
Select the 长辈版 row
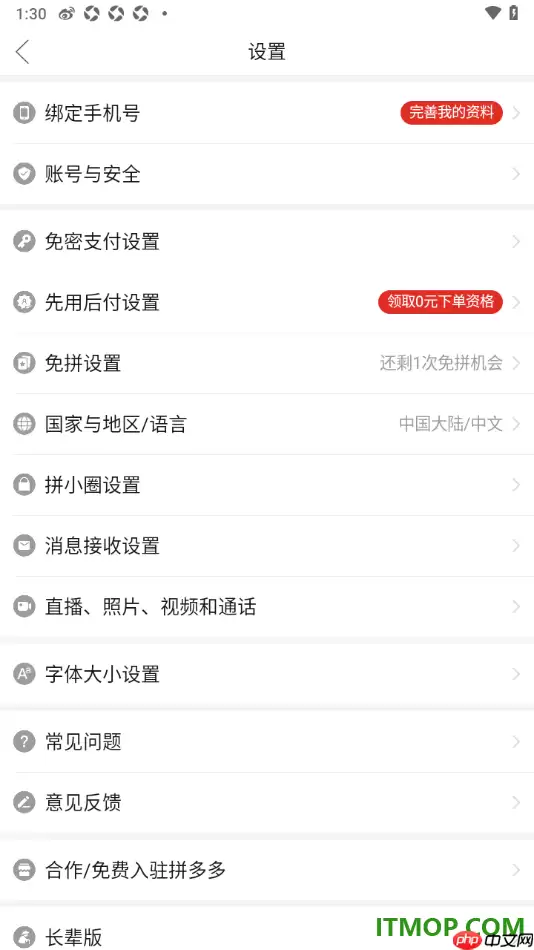(x=267, y=929)
